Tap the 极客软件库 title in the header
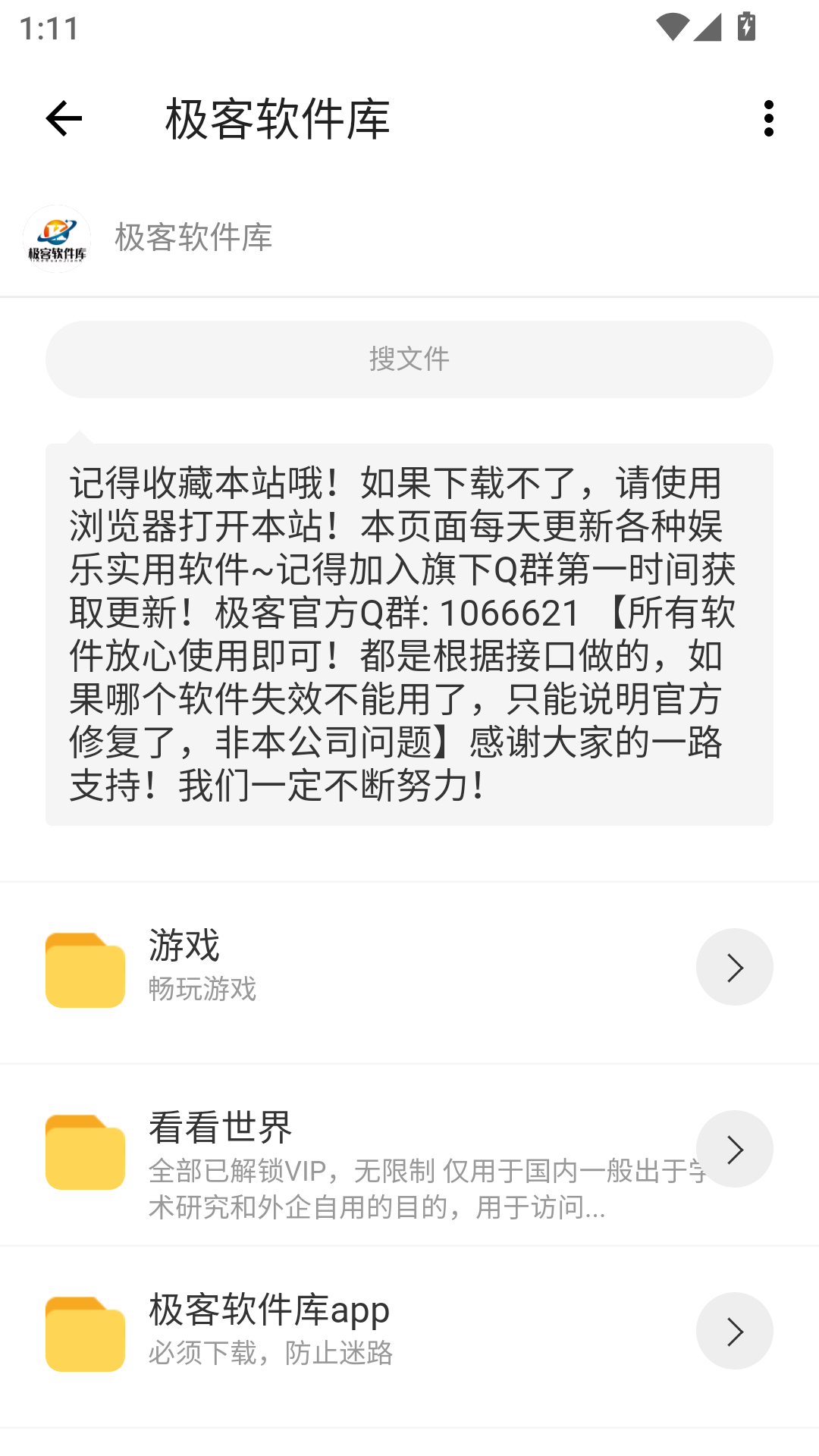This screenshot has height=1456, width=819. (x=276, y=120)
